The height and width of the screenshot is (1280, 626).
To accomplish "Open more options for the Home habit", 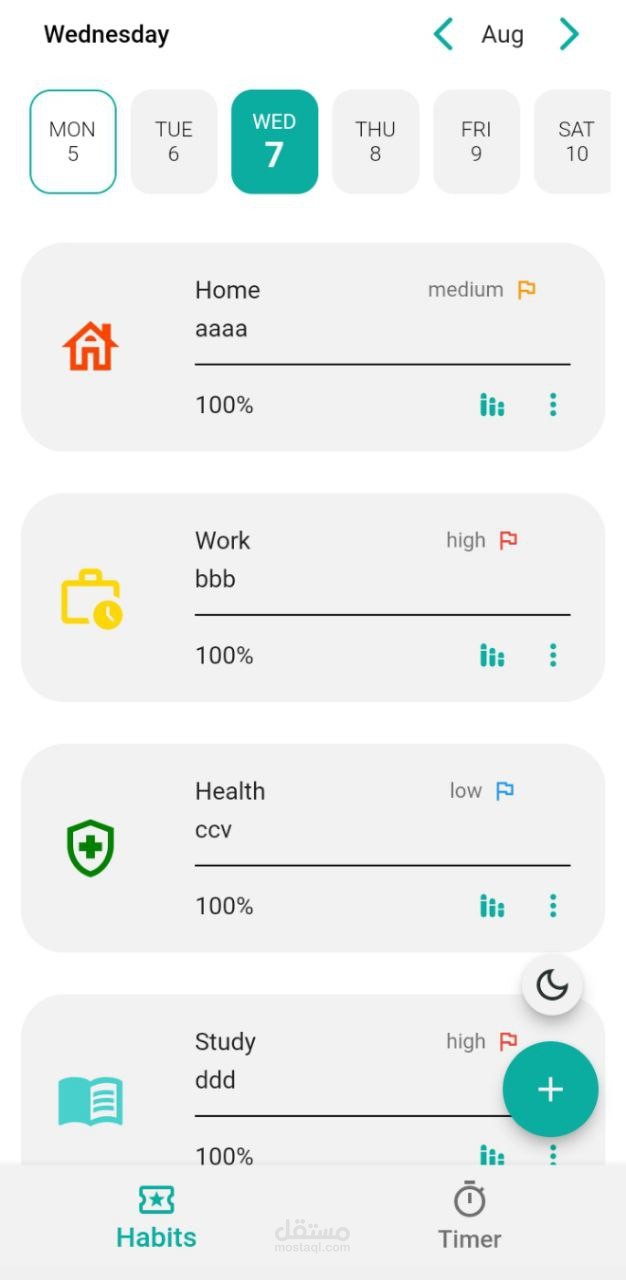I will click(553, 405).
